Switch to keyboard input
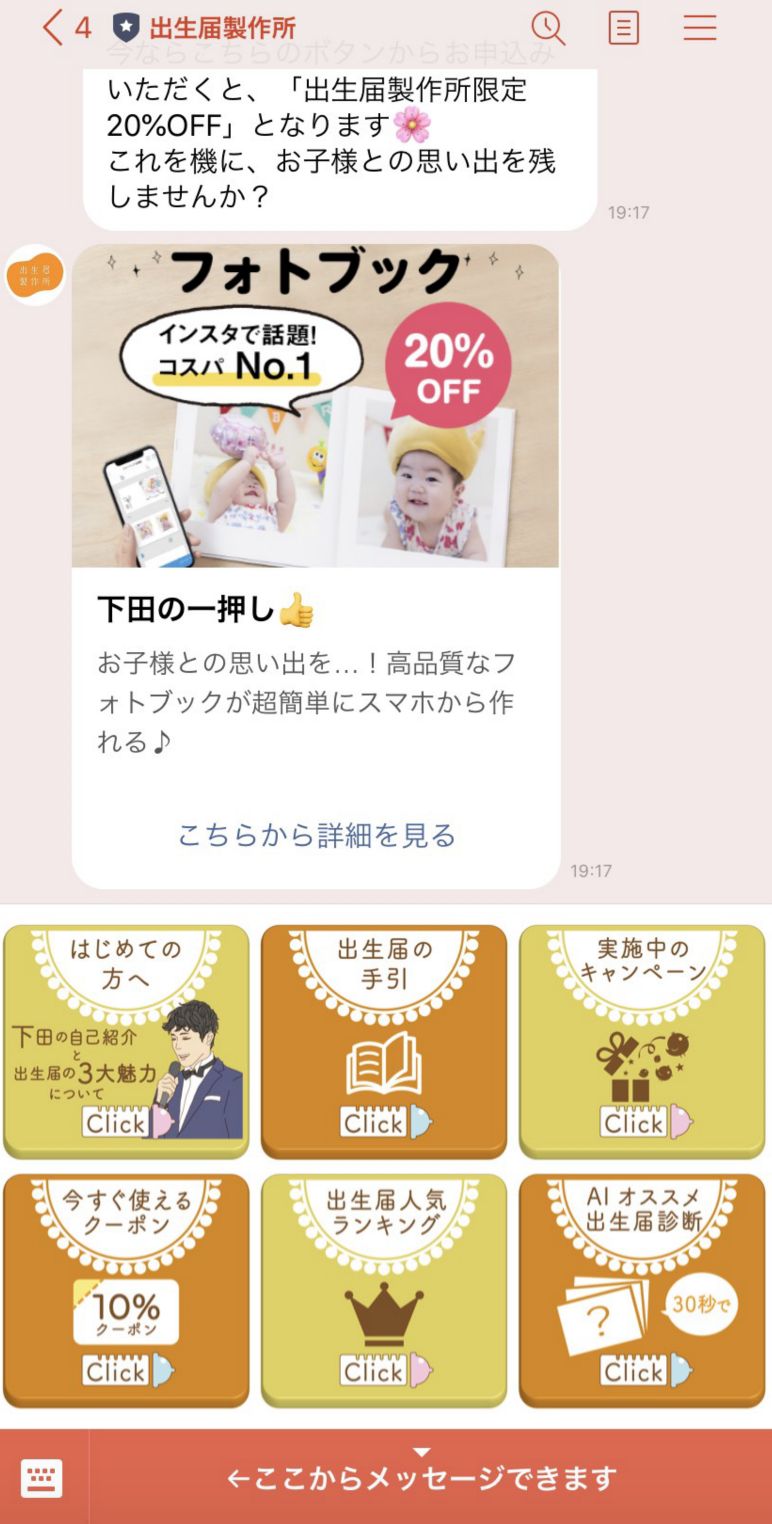The width and height of the screenshot is (772, 1524). (x=42, y=1477)
